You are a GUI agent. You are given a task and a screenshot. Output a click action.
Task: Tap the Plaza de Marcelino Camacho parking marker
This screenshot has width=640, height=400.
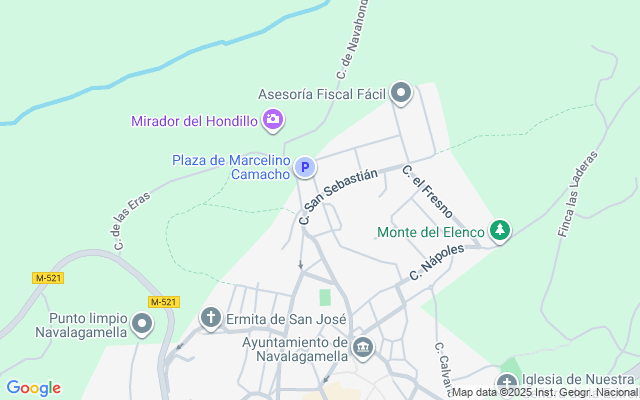click(x=306, y=168)
